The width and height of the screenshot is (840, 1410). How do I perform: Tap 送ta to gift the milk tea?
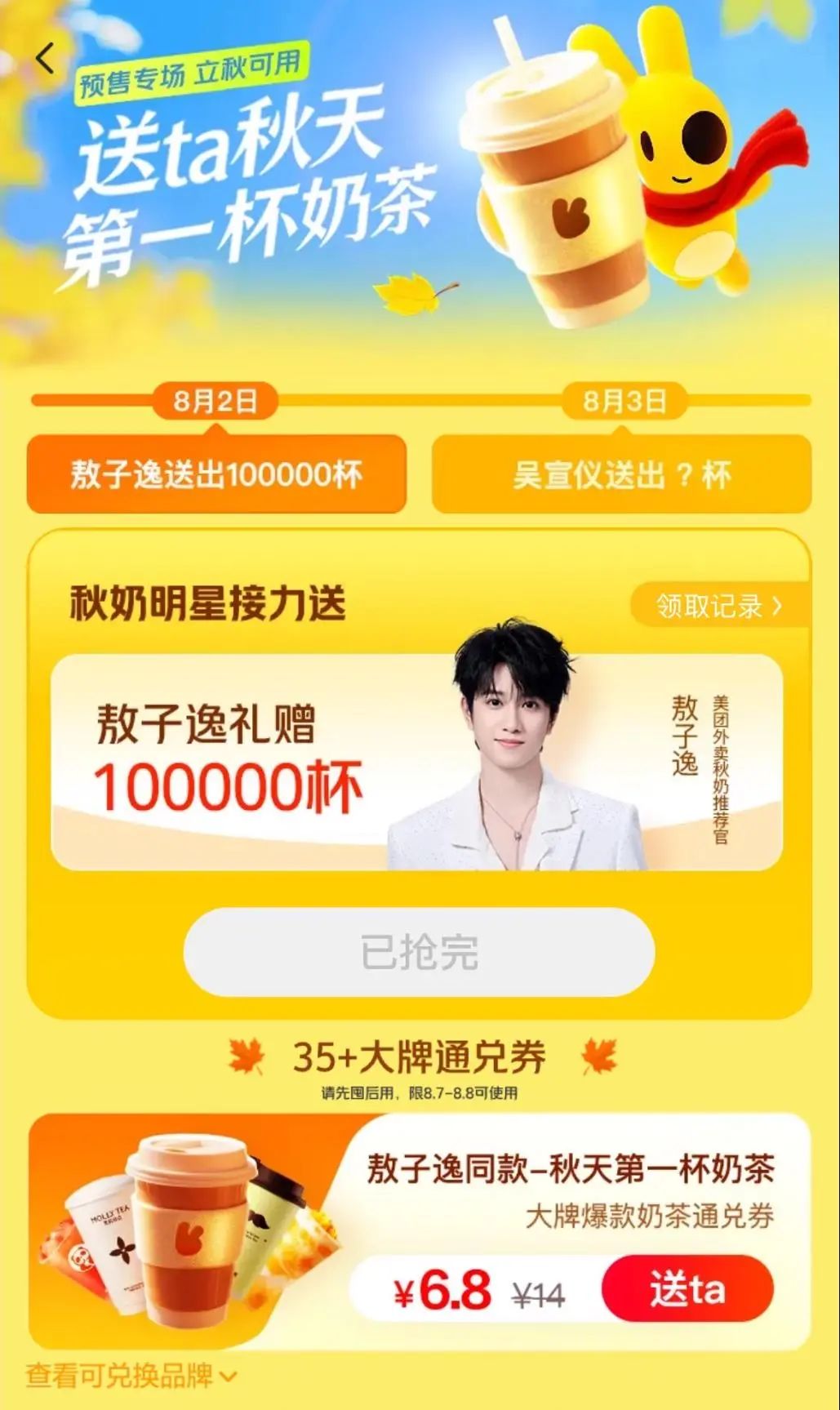coord(687,1291)
